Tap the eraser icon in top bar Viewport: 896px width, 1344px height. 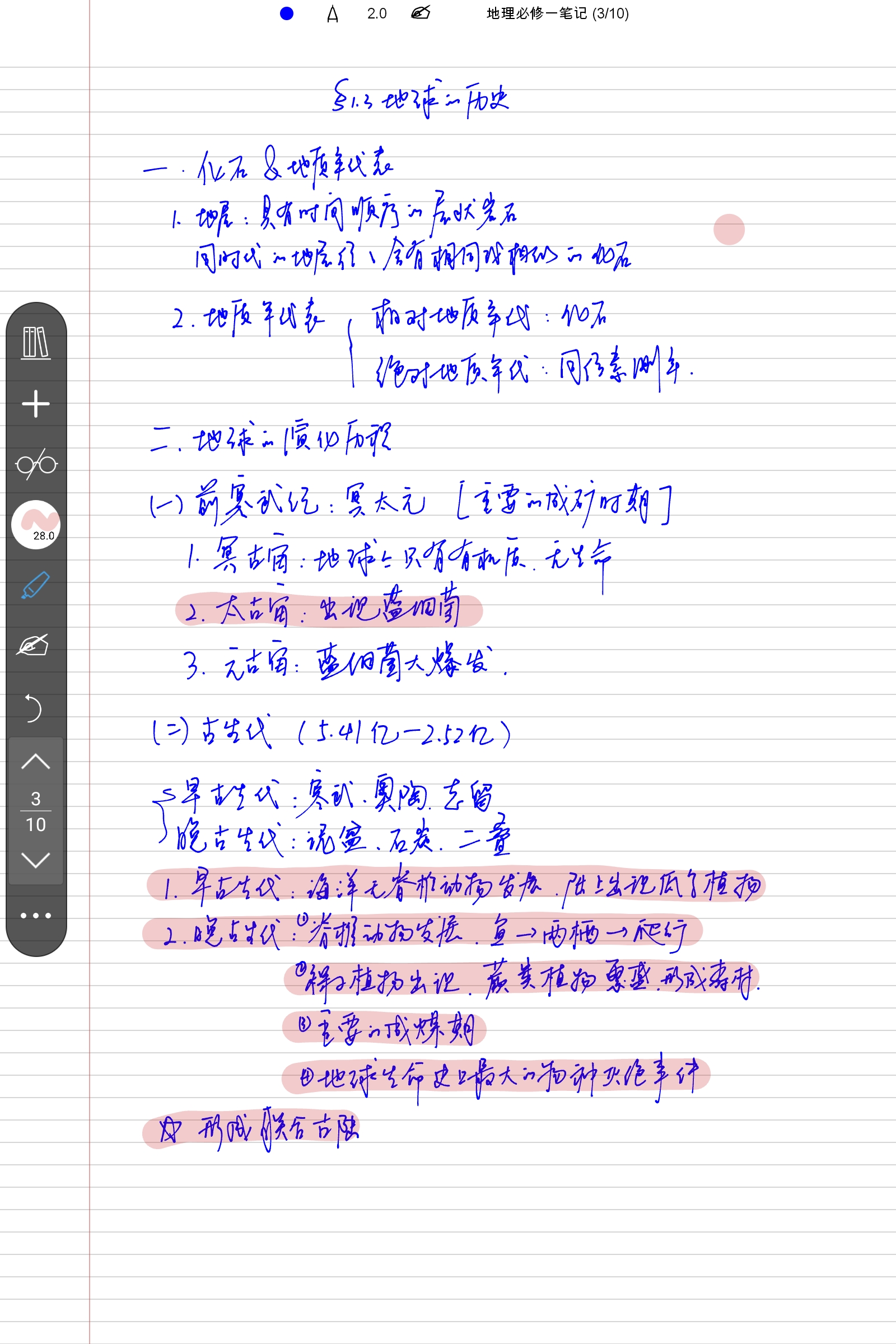pos(421,12)
